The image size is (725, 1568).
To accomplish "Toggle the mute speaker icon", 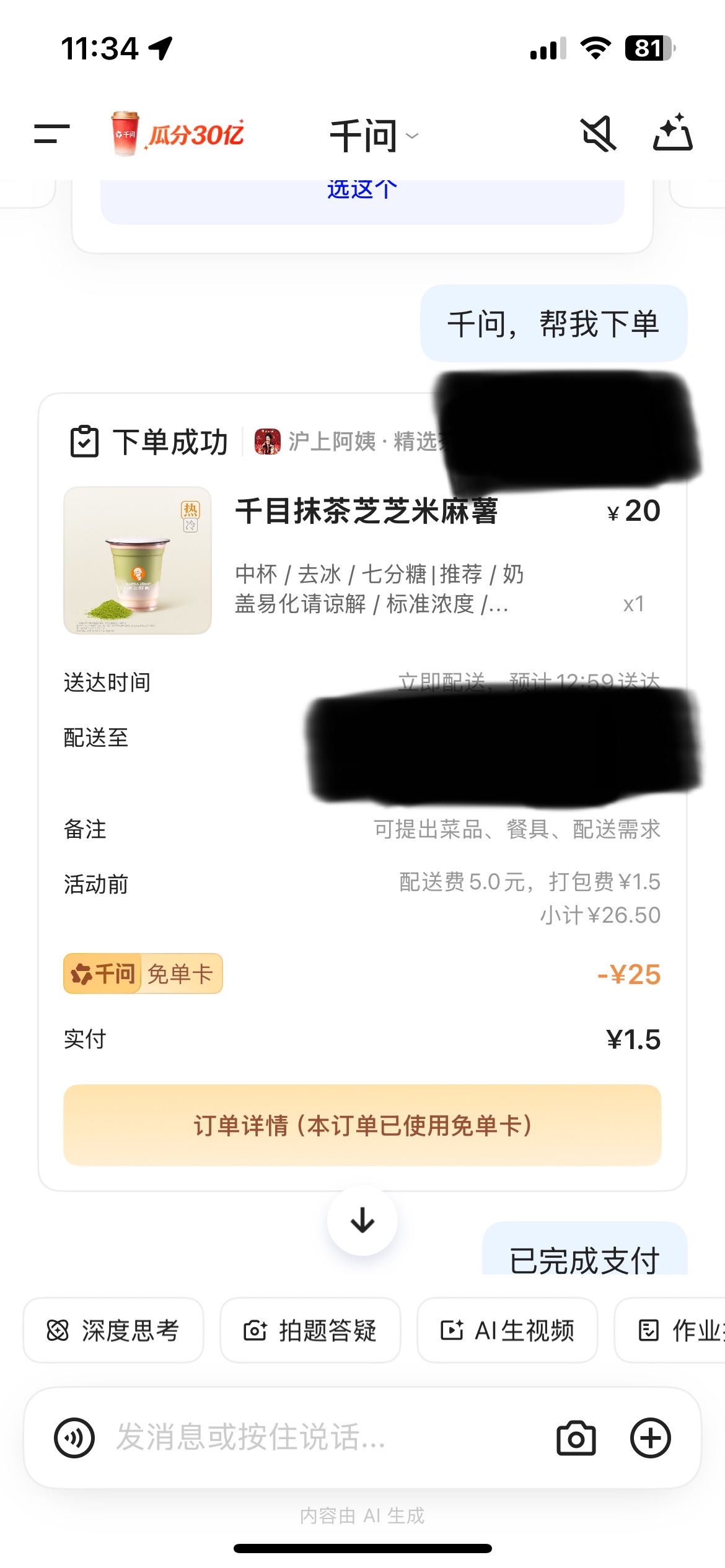I will [x=599, y=134].
